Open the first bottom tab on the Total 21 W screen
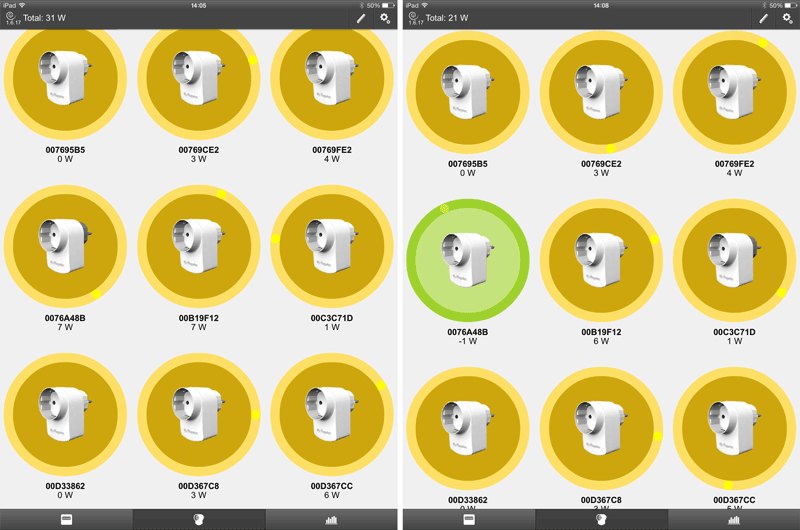This screenshot has width=800, height=530. click(468, 520)
